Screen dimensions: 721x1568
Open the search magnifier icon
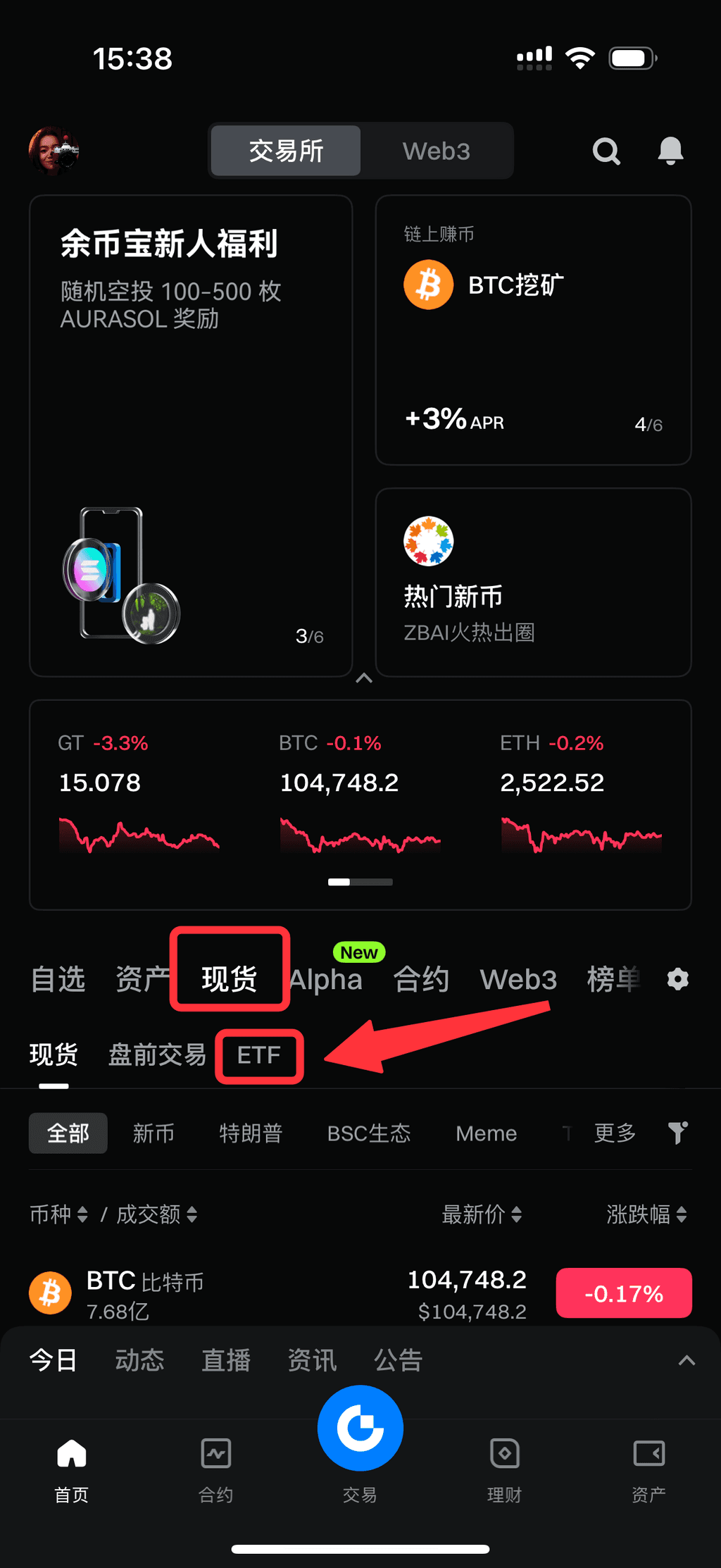coord(606,151)
